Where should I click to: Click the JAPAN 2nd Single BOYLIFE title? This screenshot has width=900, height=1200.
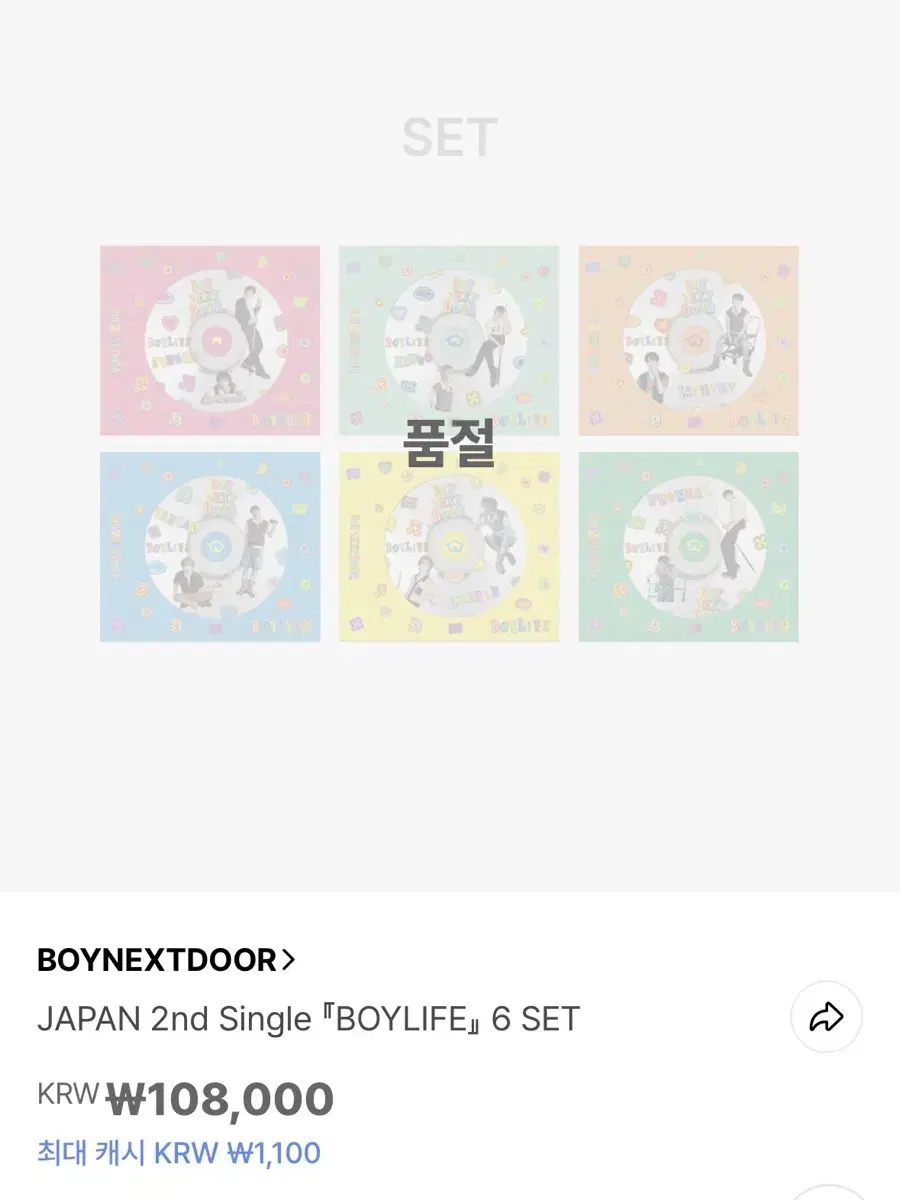(x=310, y=1018)
